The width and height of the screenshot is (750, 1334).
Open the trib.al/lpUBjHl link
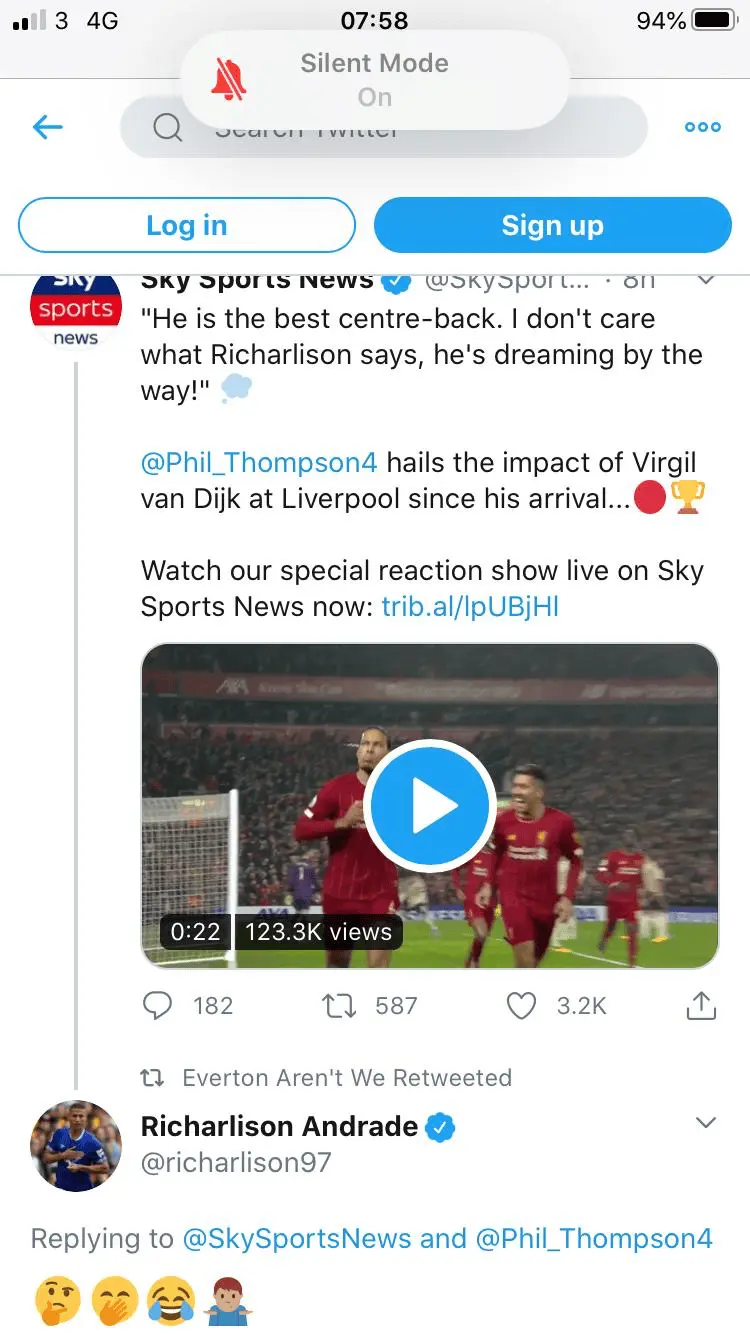click(x=470, y=607)
